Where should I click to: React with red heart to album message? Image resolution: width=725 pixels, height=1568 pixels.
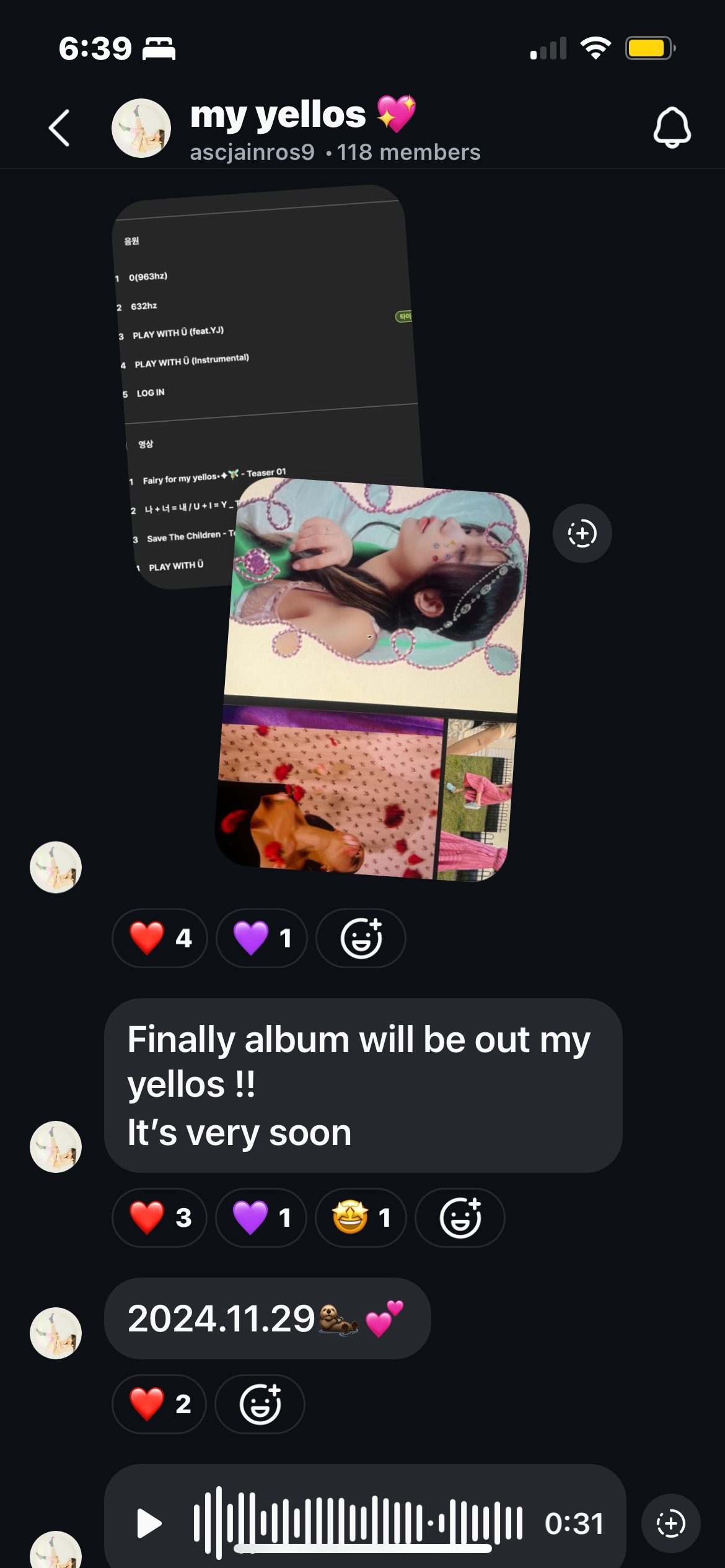[160, 1217]
